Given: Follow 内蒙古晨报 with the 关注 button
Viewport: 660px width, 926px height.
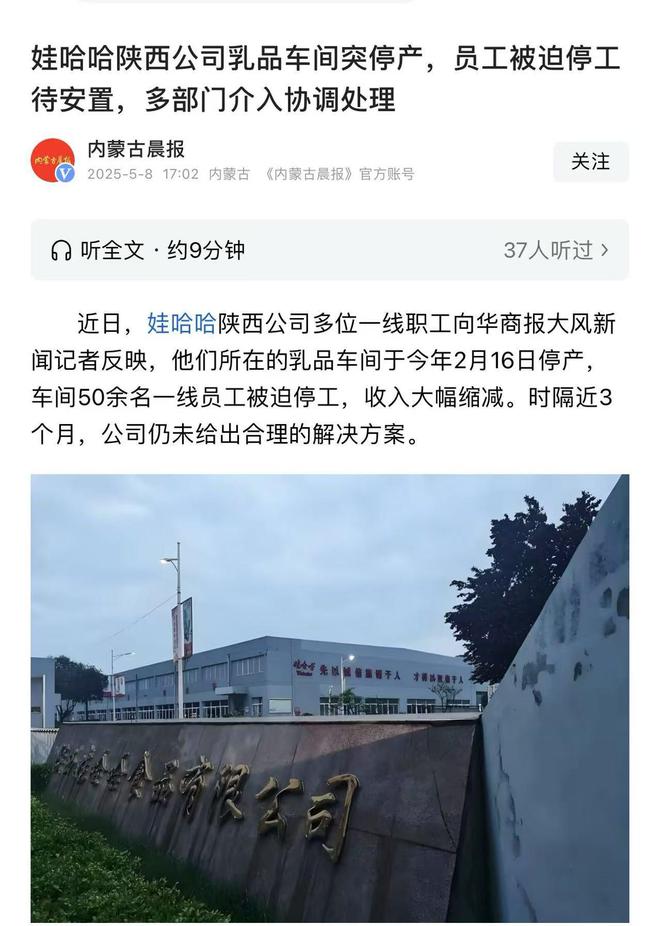Looking at the screenshot, I should coord(590,161).
